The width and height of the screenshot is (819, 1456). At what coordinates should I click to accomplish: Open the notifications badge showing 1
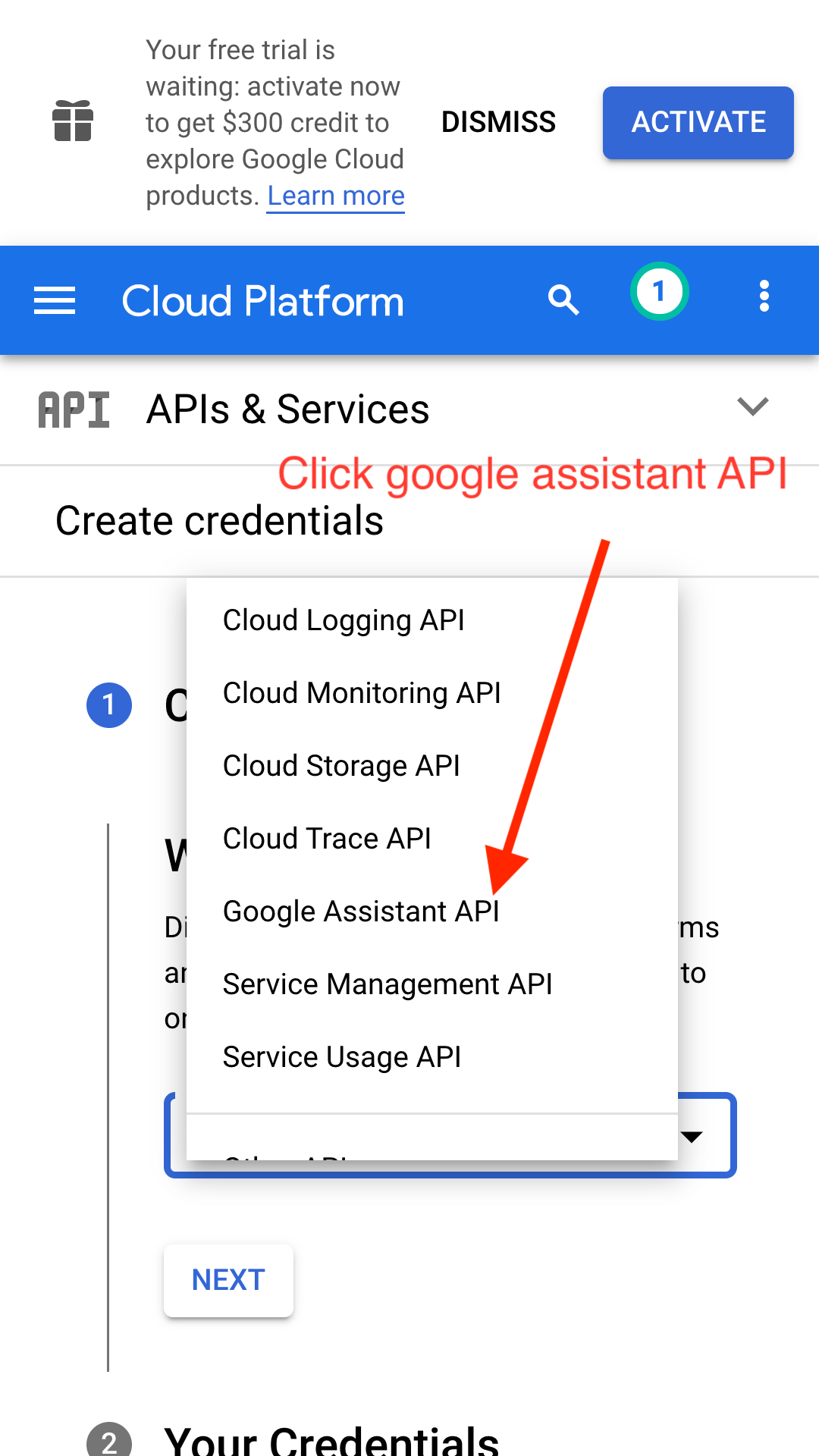pyautogui.click(x=659, y=292)
